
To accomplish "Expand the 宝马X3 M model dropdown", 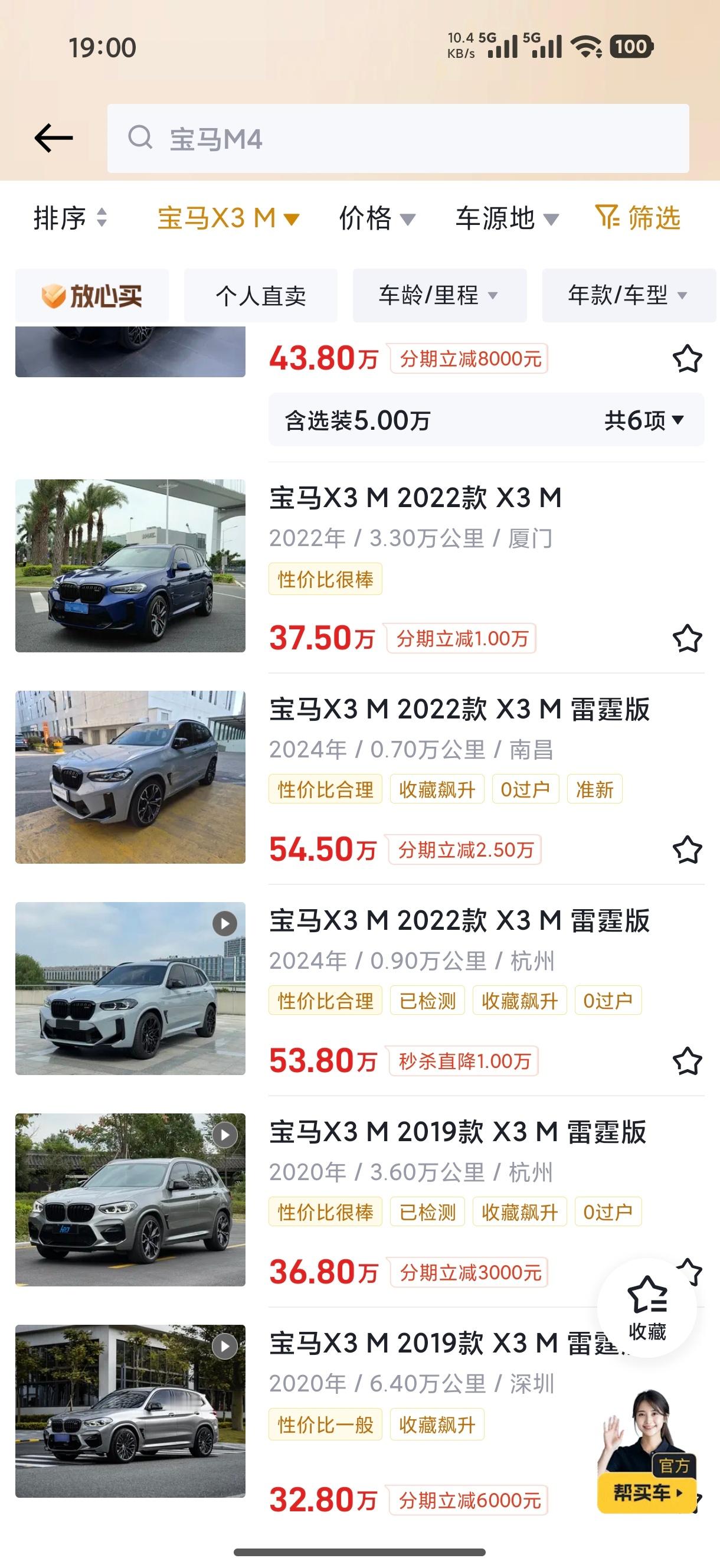I will [228, 218].
